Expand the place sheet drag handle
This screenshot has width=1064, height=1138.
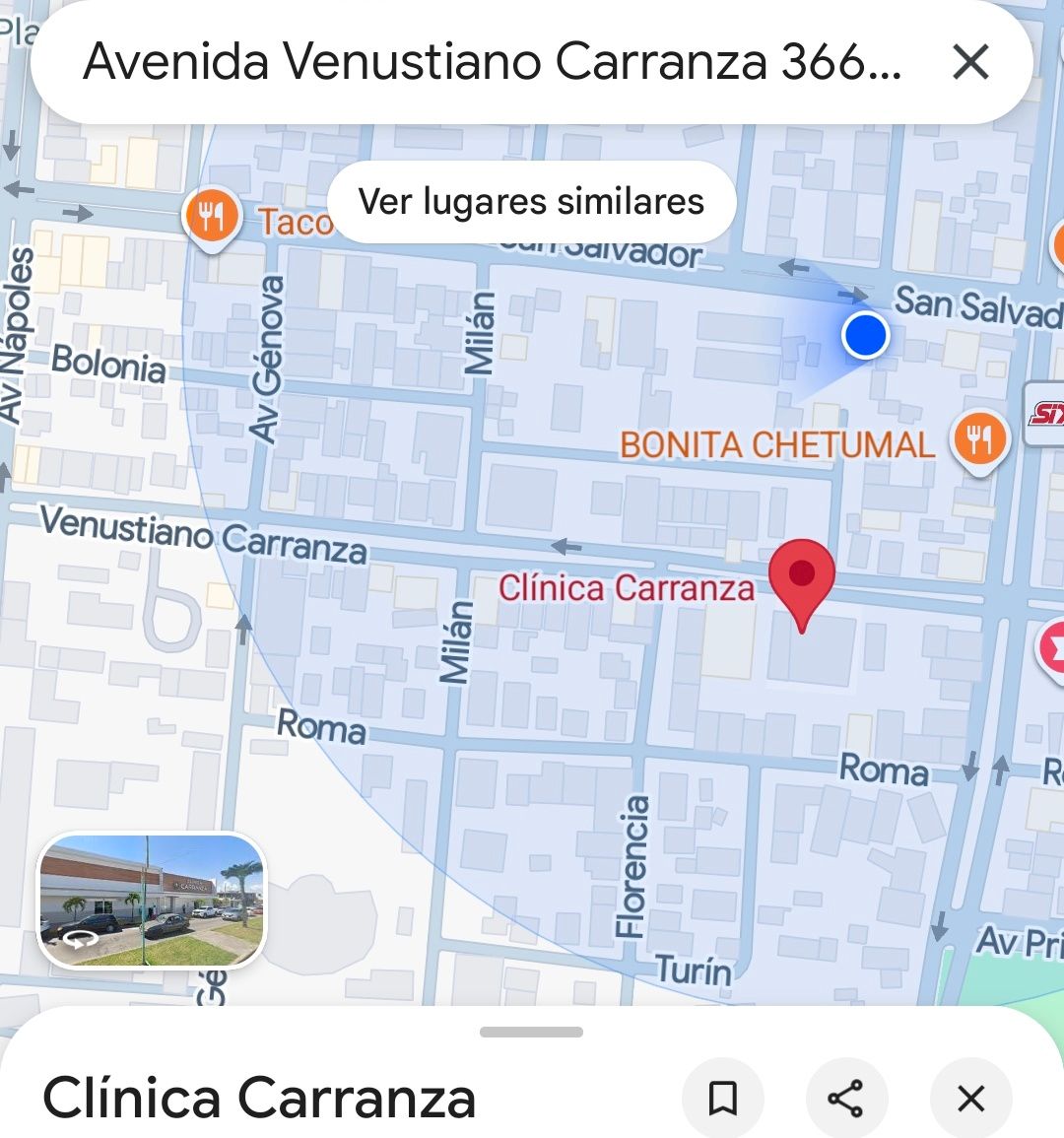click(x=531, y=1032)
